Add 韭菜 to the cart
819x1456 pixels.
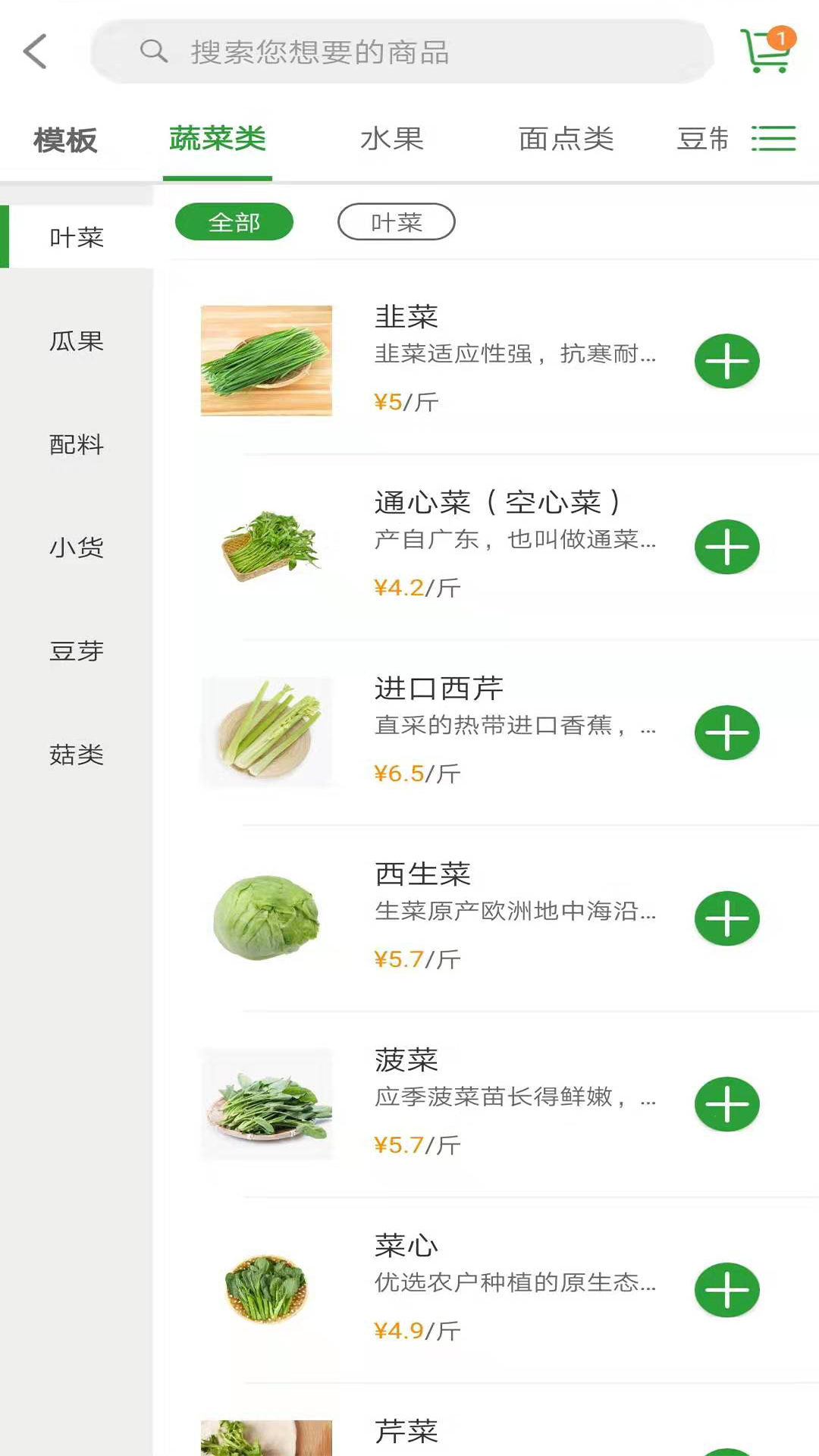(726, 362)
